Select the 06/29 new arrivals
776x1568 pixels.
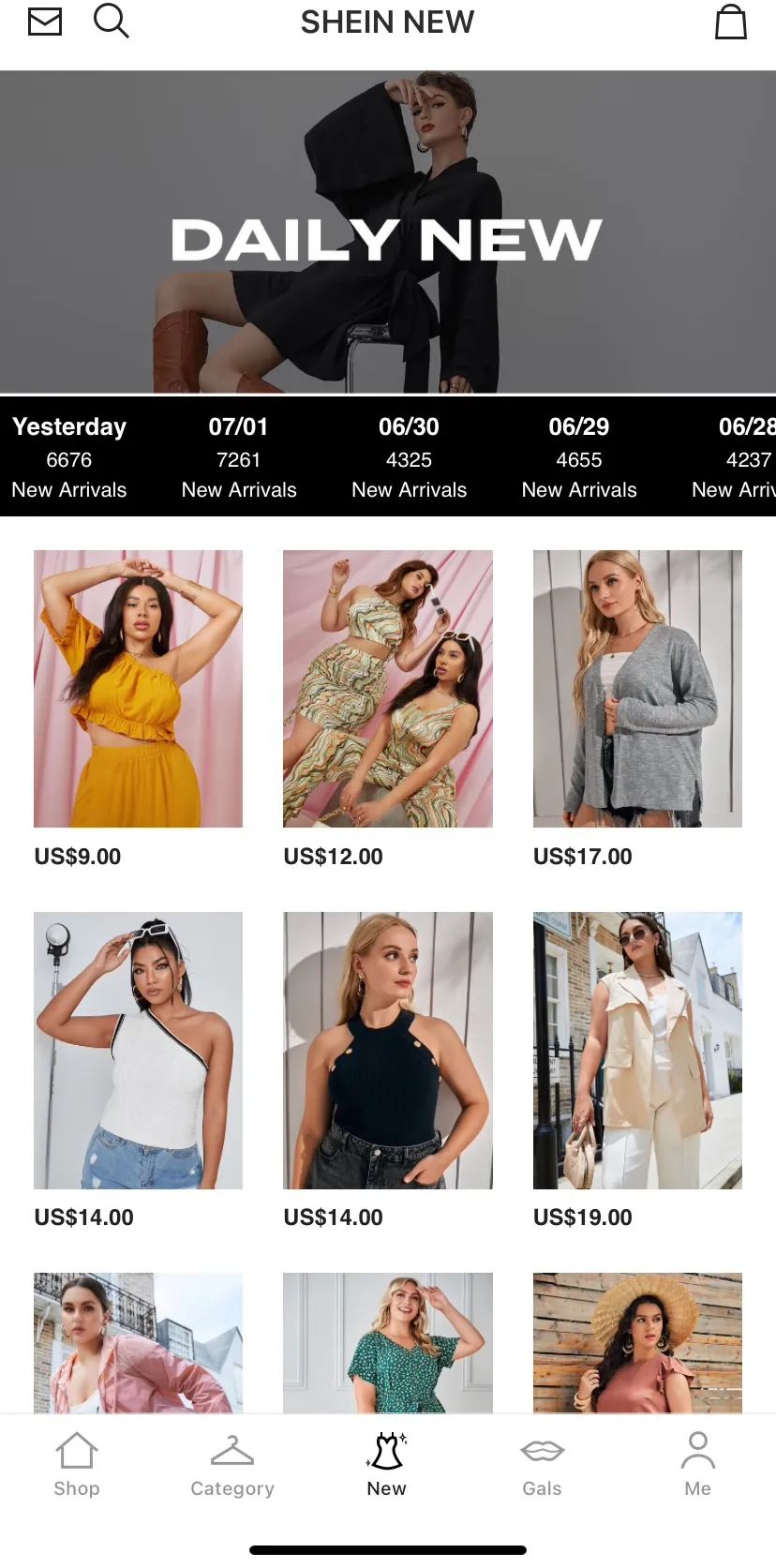[x=578, y=456]
